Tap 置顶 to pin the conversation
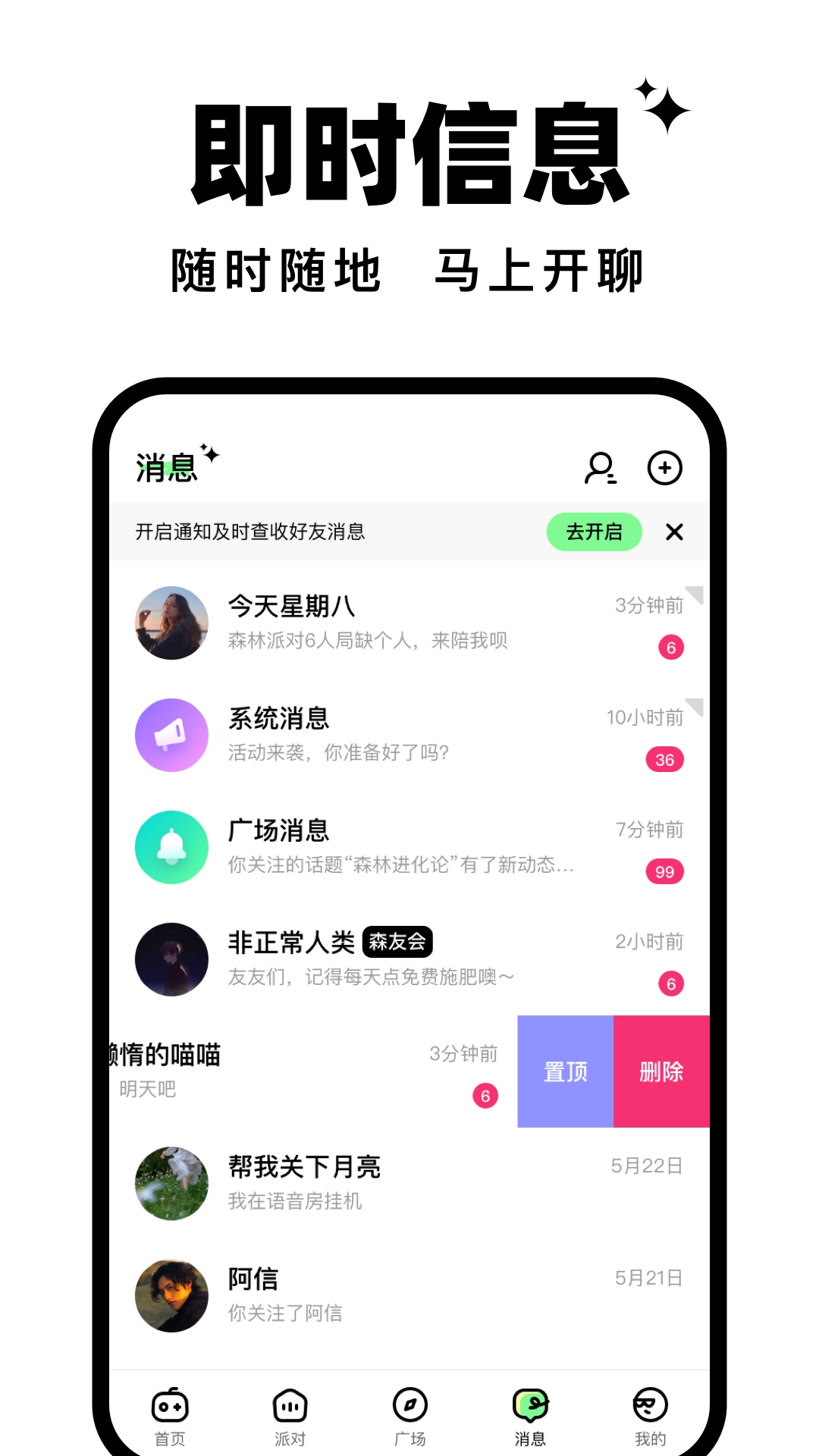Image resolution: width=819 pixels, height=1456 pixels. 564,1072
